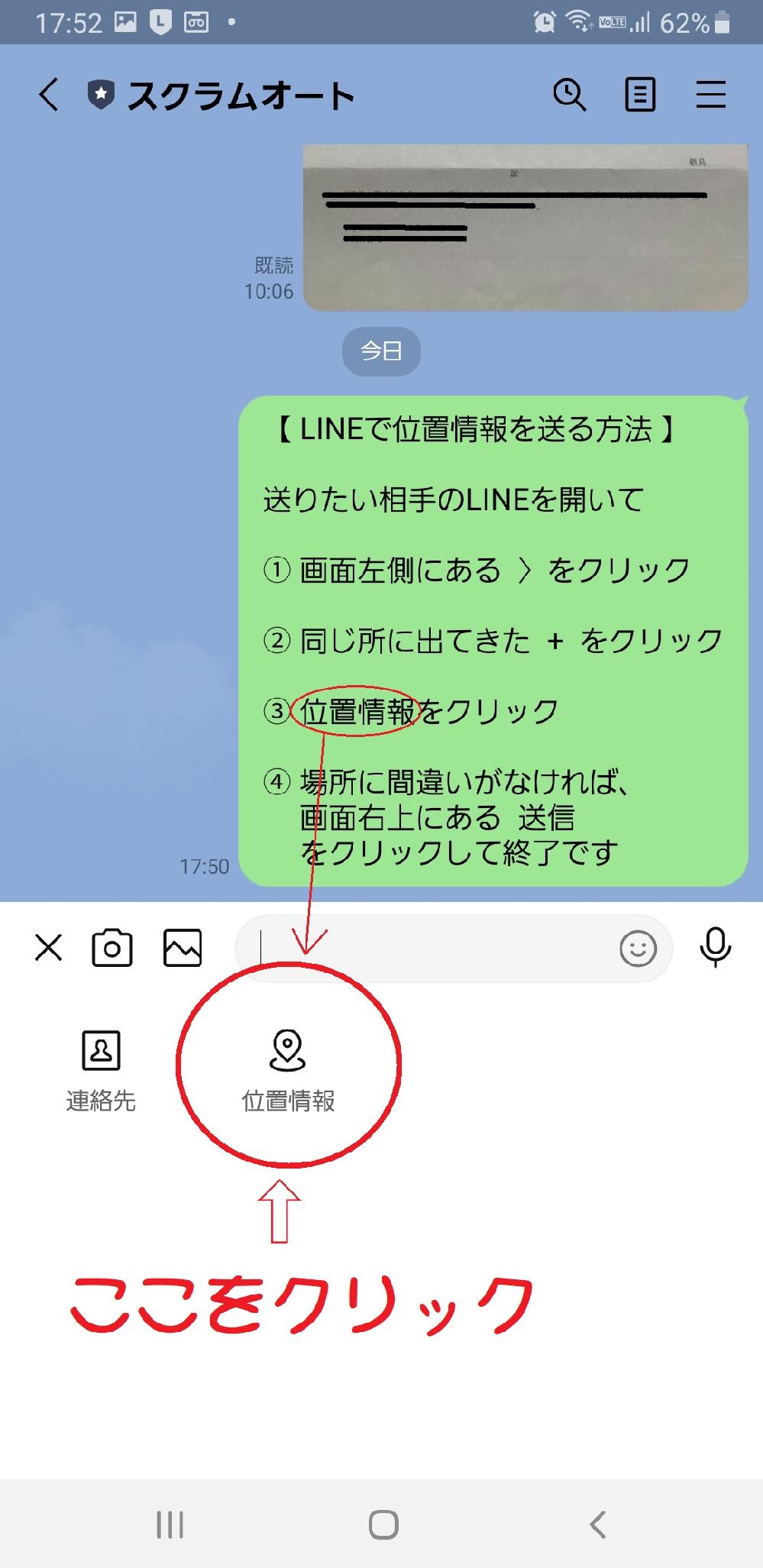Screen dimensions: 763x1568
Task: Open the notes icon in header
Action: pyautogui.click(x=640, y=95)
